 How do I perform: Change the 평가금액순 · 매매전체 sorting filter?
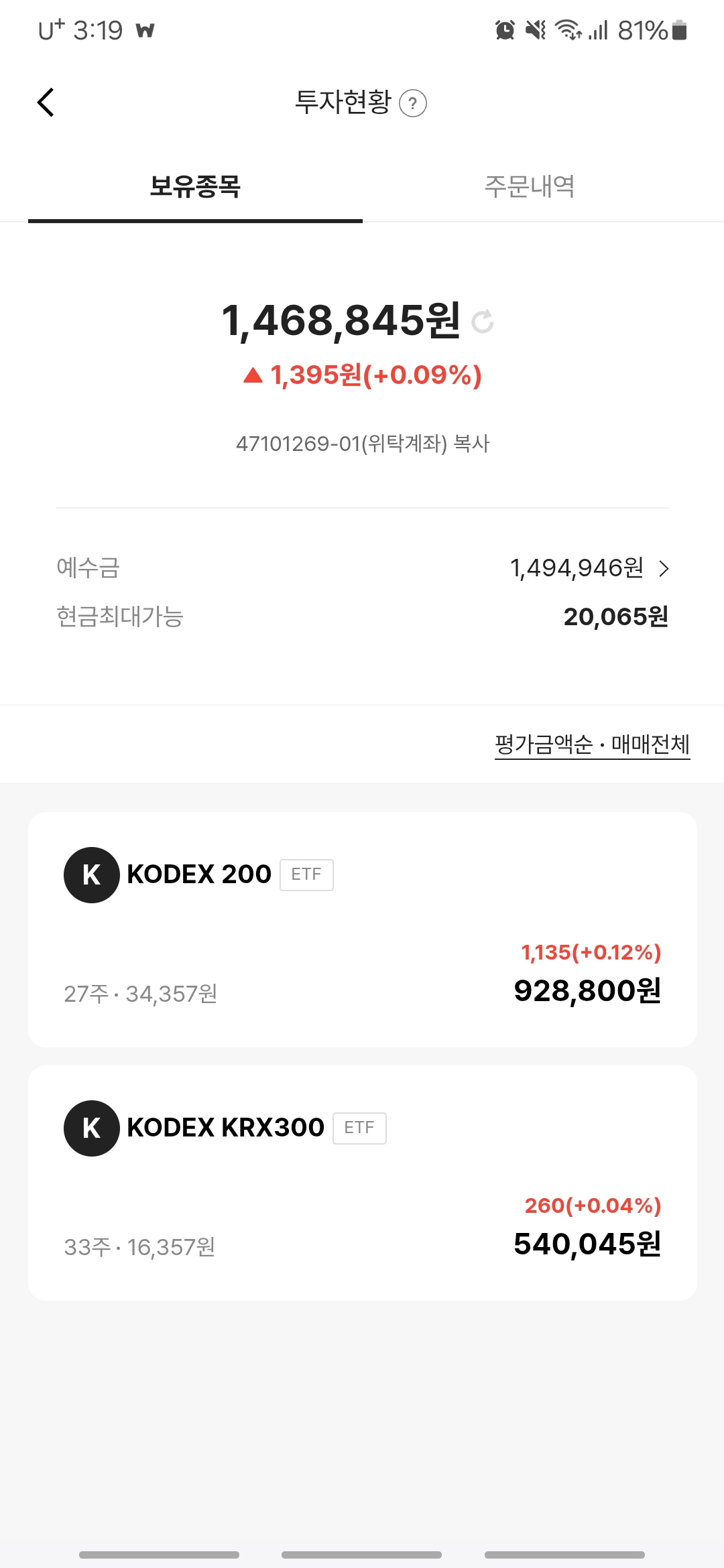(592, 744)
